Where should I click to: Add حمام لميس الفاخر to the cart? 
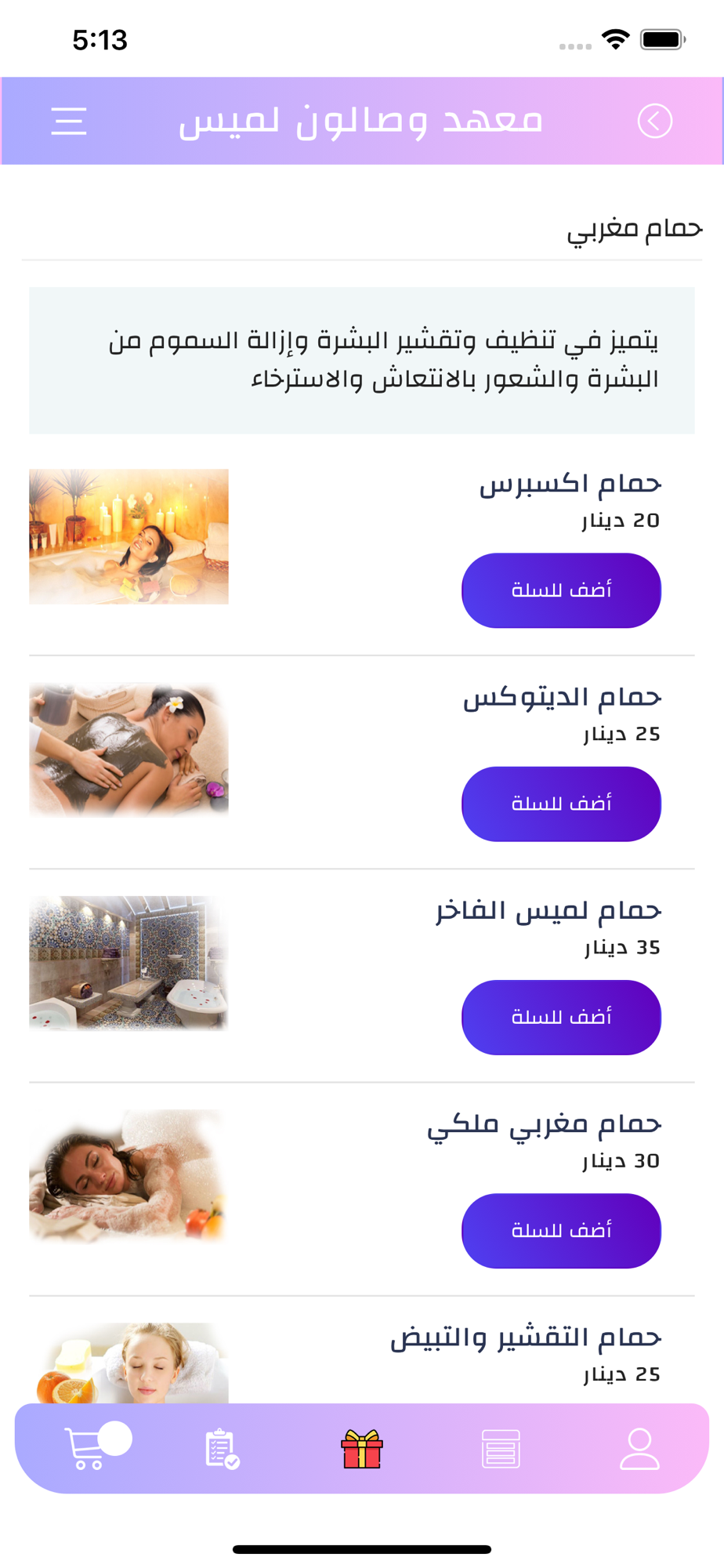561,1017
